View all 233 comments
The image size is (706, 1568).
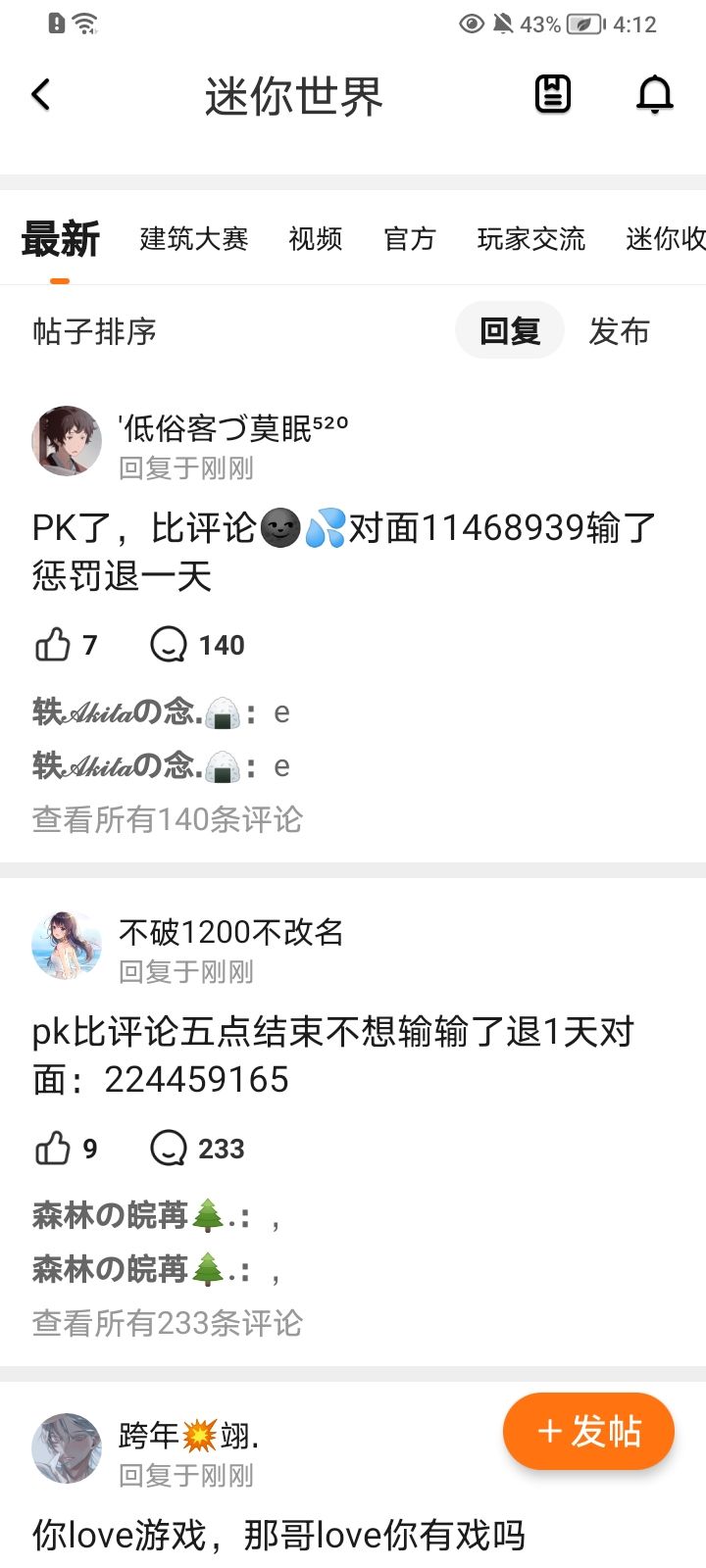pyautogui.click(x=168, y=1322)
